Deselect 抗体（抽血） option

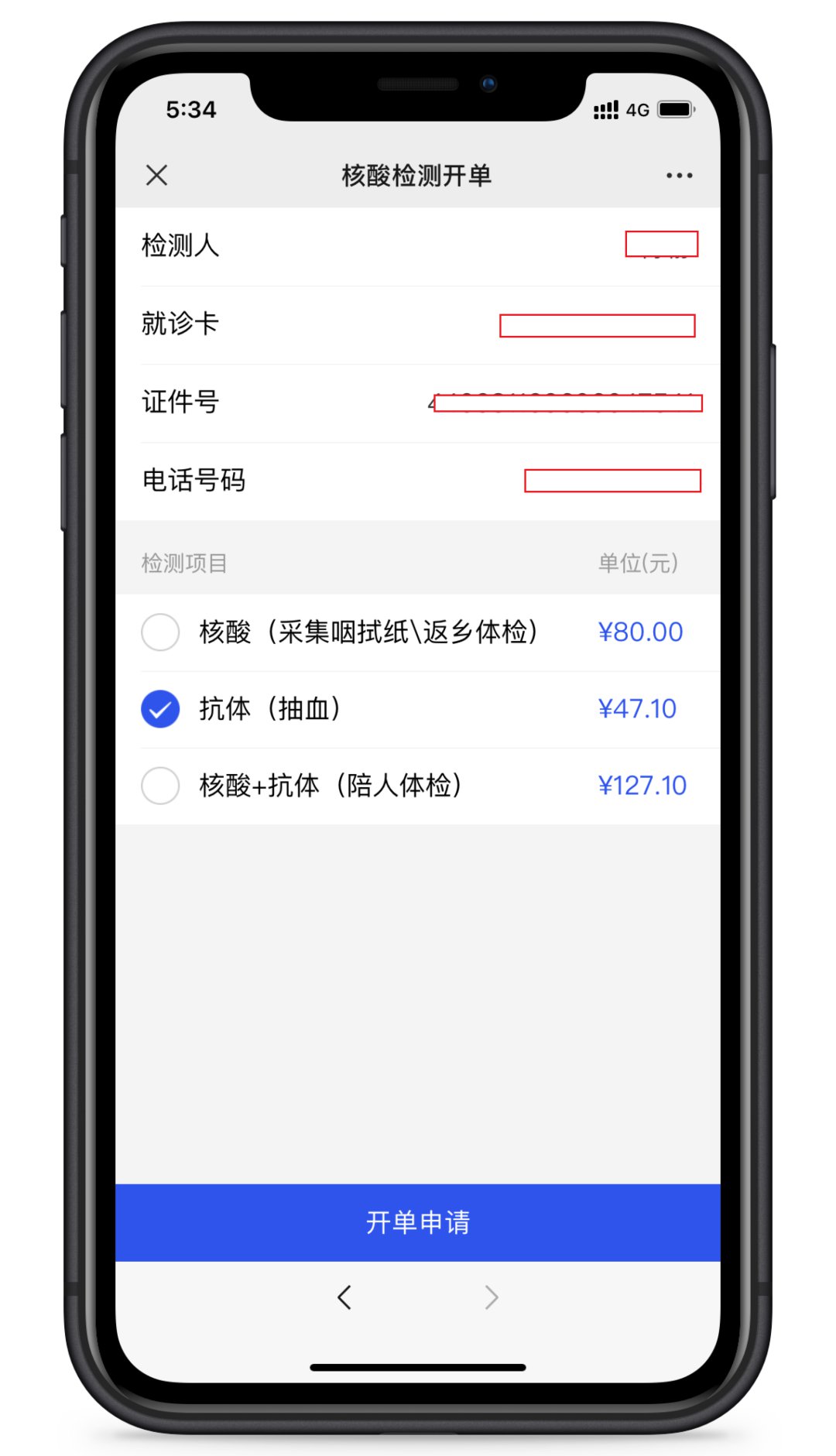pos(160,709)
